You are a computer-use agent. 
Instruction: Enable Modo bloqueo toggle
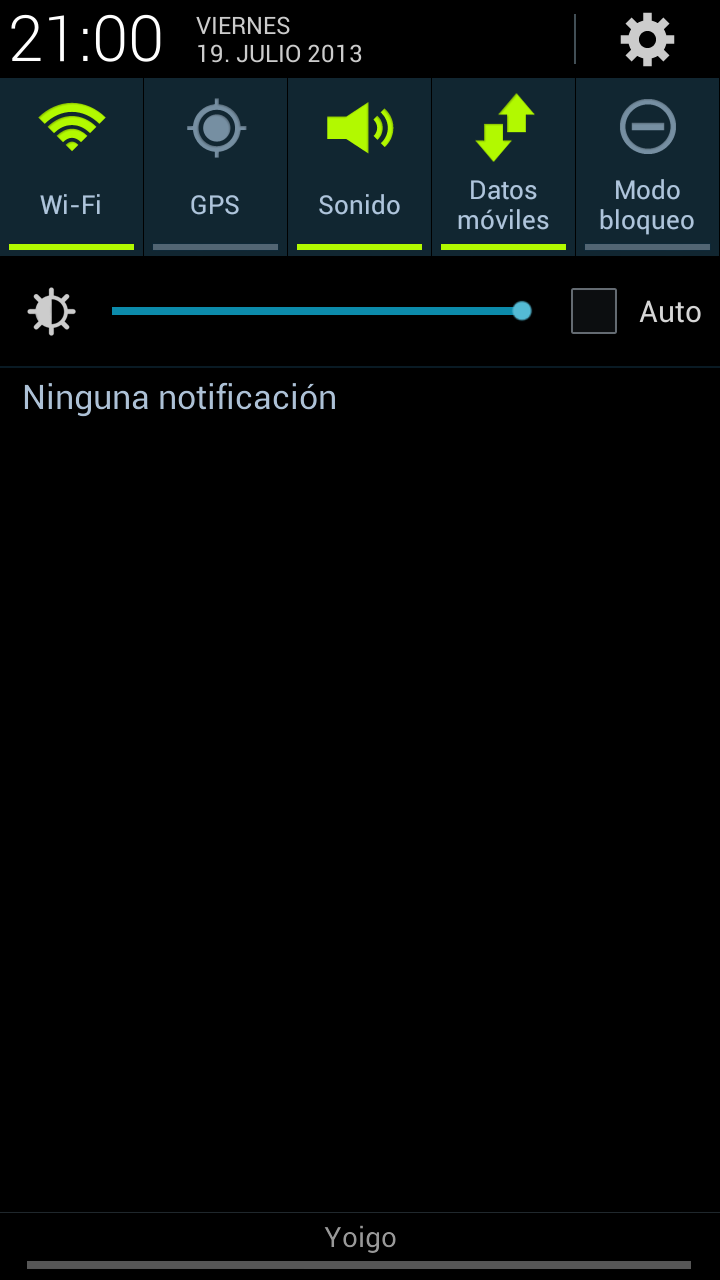click(647, 165)
